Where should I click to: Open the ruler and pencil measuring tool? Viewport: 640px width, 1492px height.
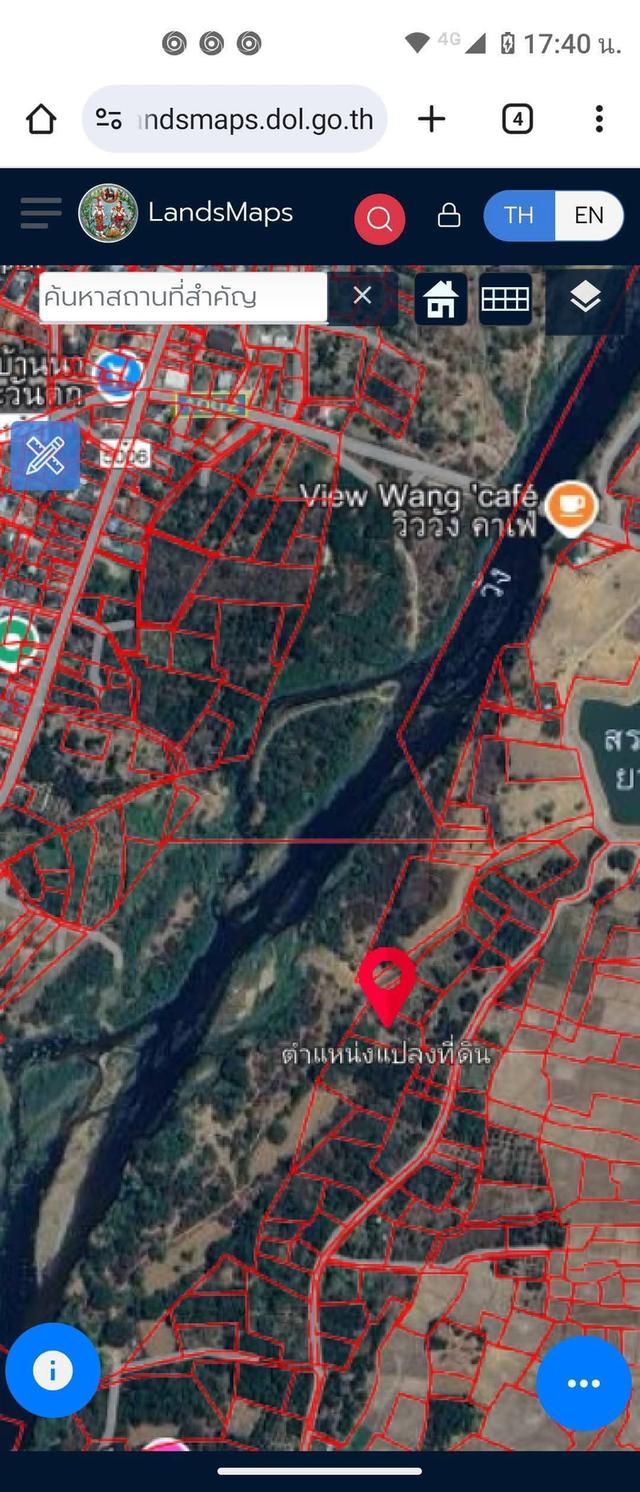45,456
